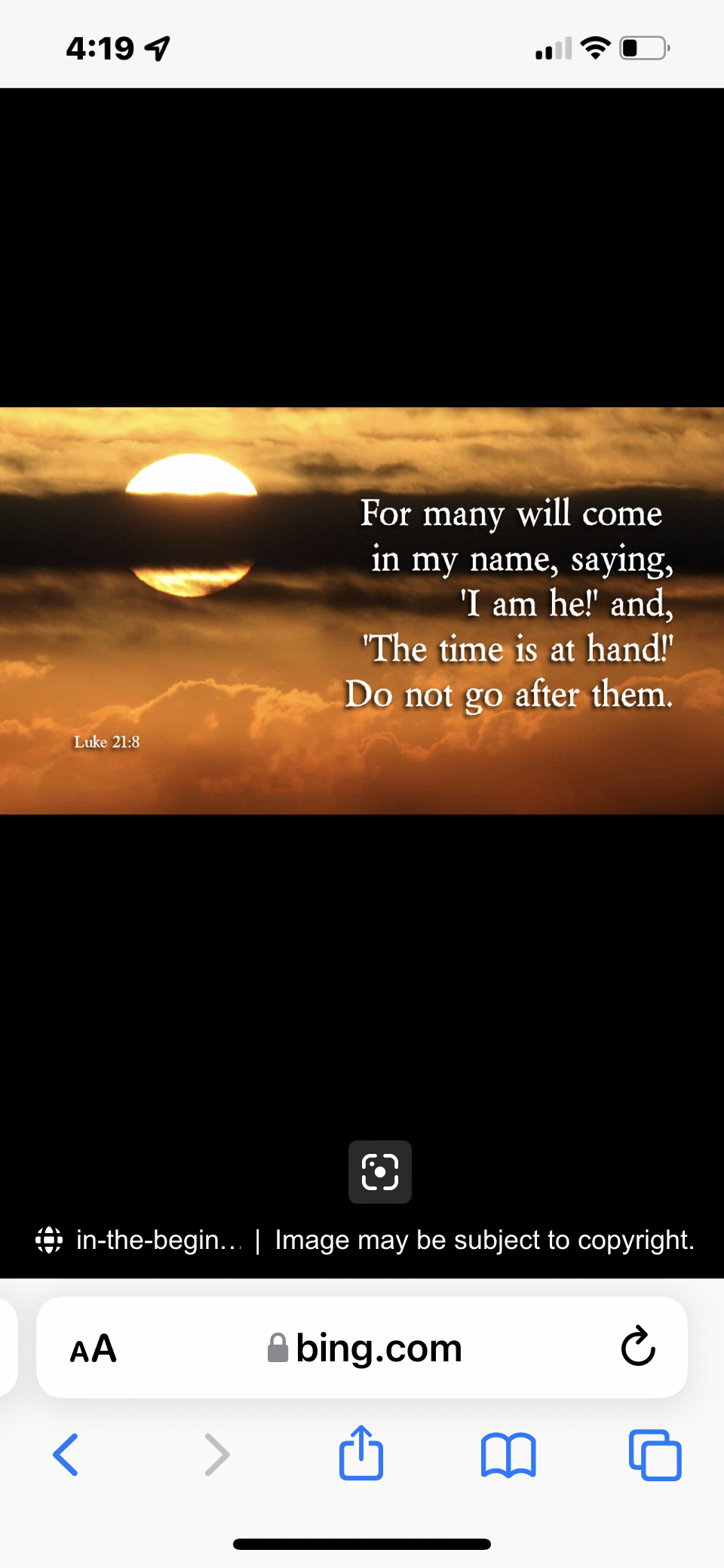Viewport: 724px width, 1568px height.
Task: Show all open tabs
Action: click(x=655, y=1454)
